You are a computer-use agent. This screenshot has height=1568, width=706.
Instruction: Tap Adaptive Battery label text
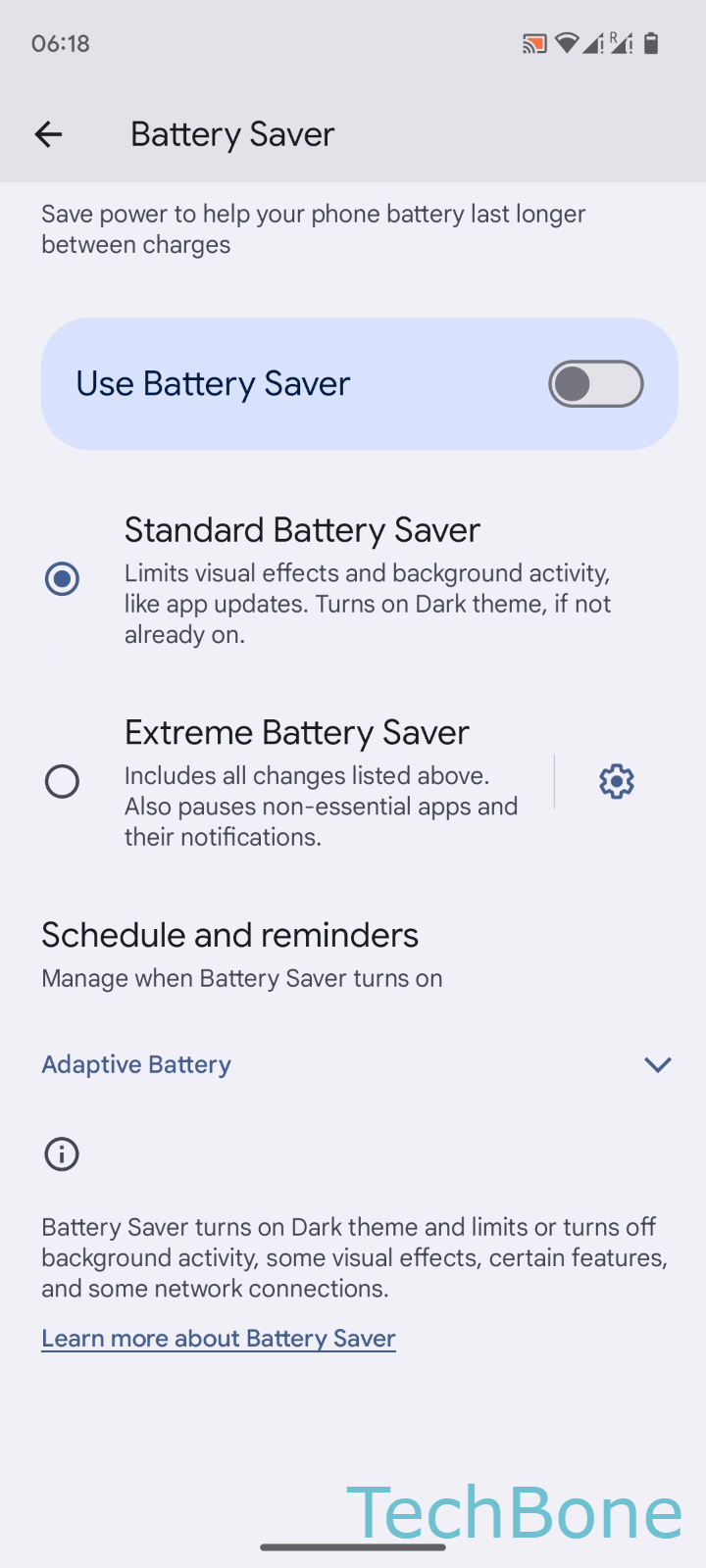135,1064
